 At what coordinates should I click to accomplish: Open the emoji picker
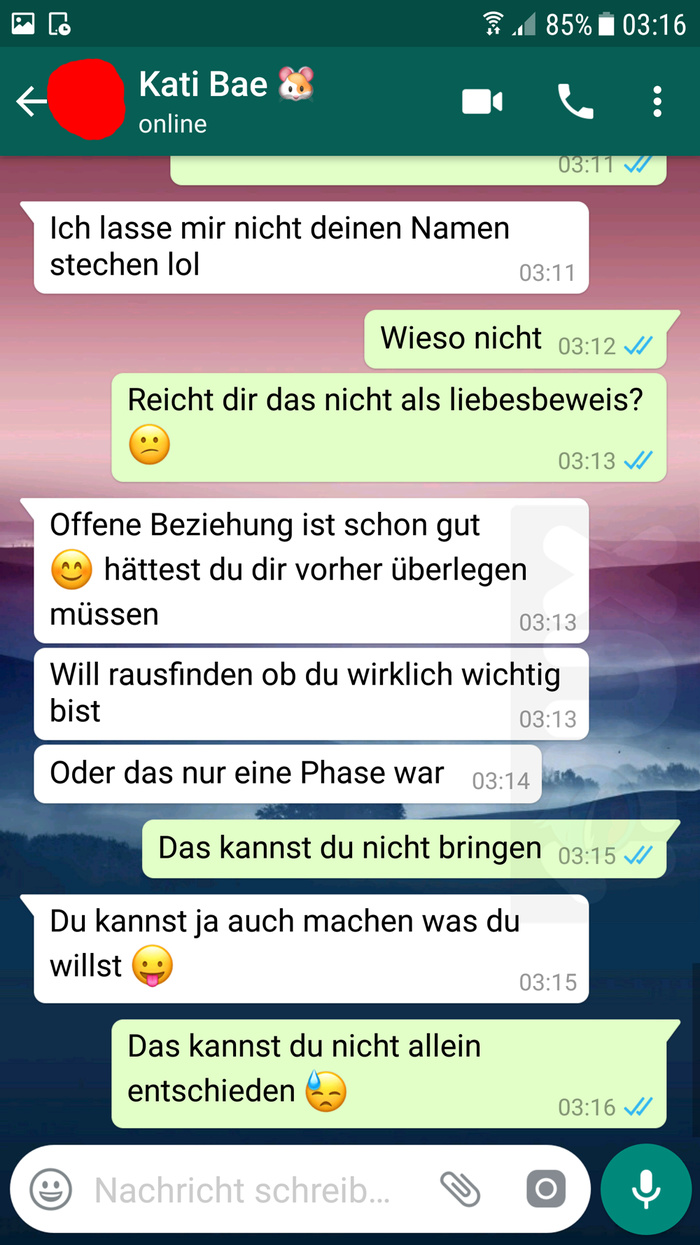point(50,1190)
